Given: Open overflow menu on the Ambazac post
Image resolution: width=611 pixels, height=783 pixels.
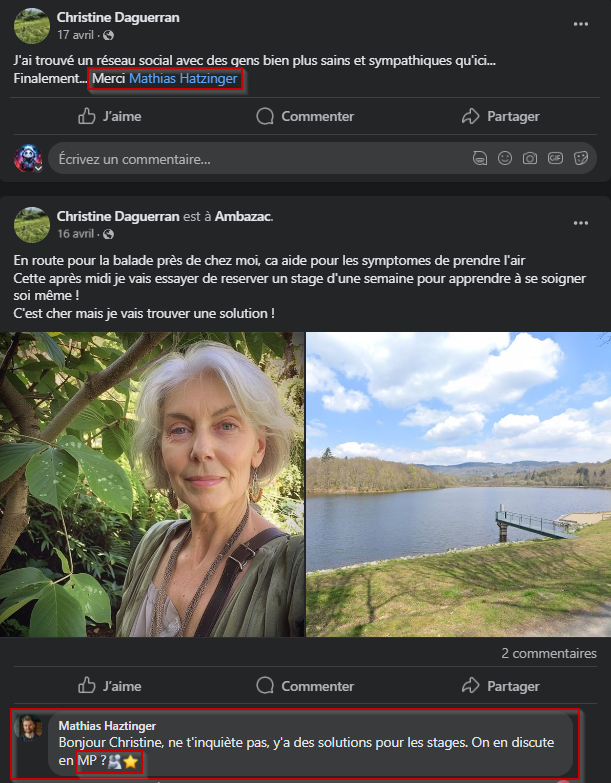Looking at the screenshot, I should [580, 222].
